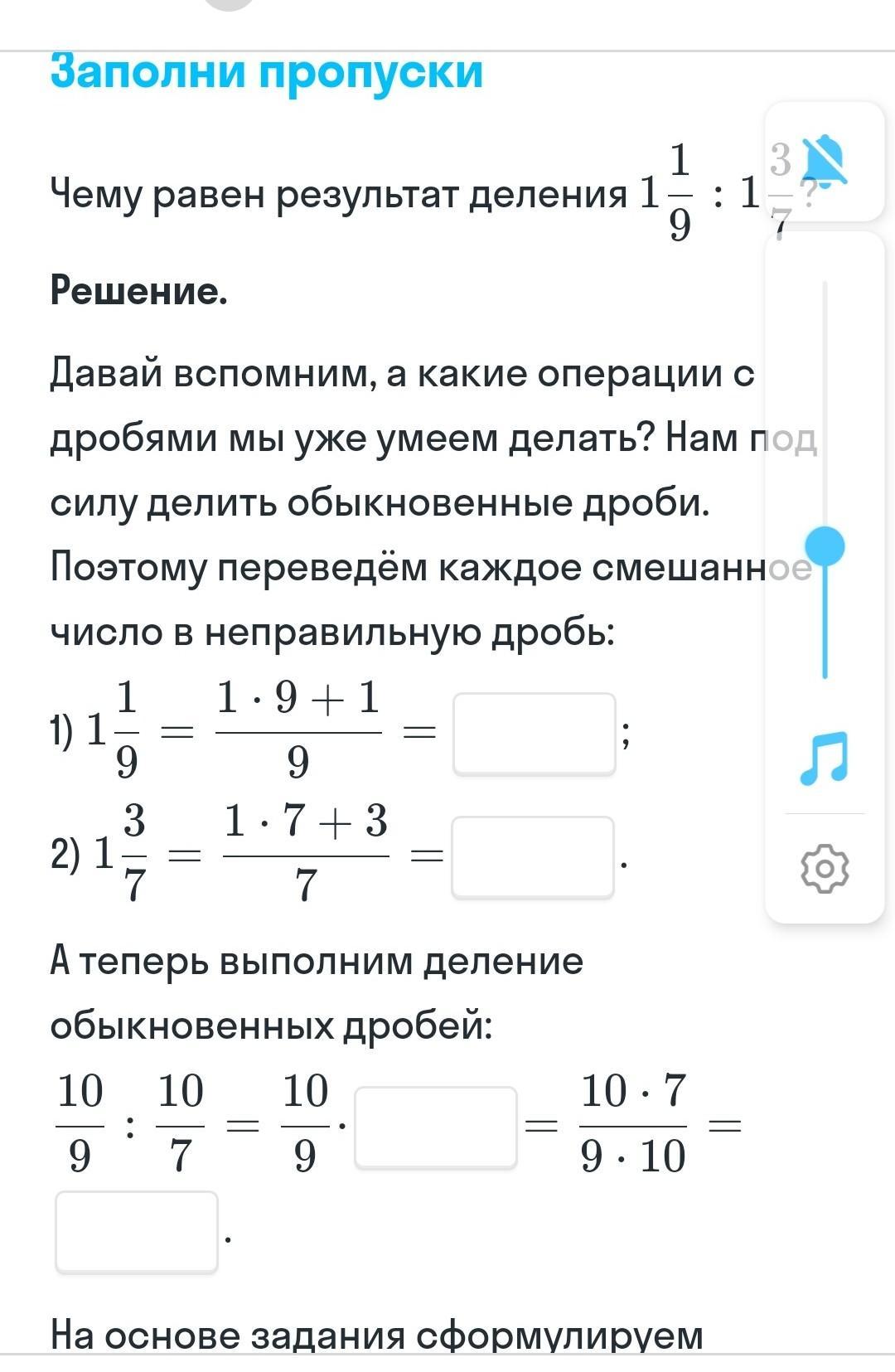This screenshot has width=895, height=1372.
Task: Select the blank after 10/9 multiplication dot
Action: [x=435, y=1127]
